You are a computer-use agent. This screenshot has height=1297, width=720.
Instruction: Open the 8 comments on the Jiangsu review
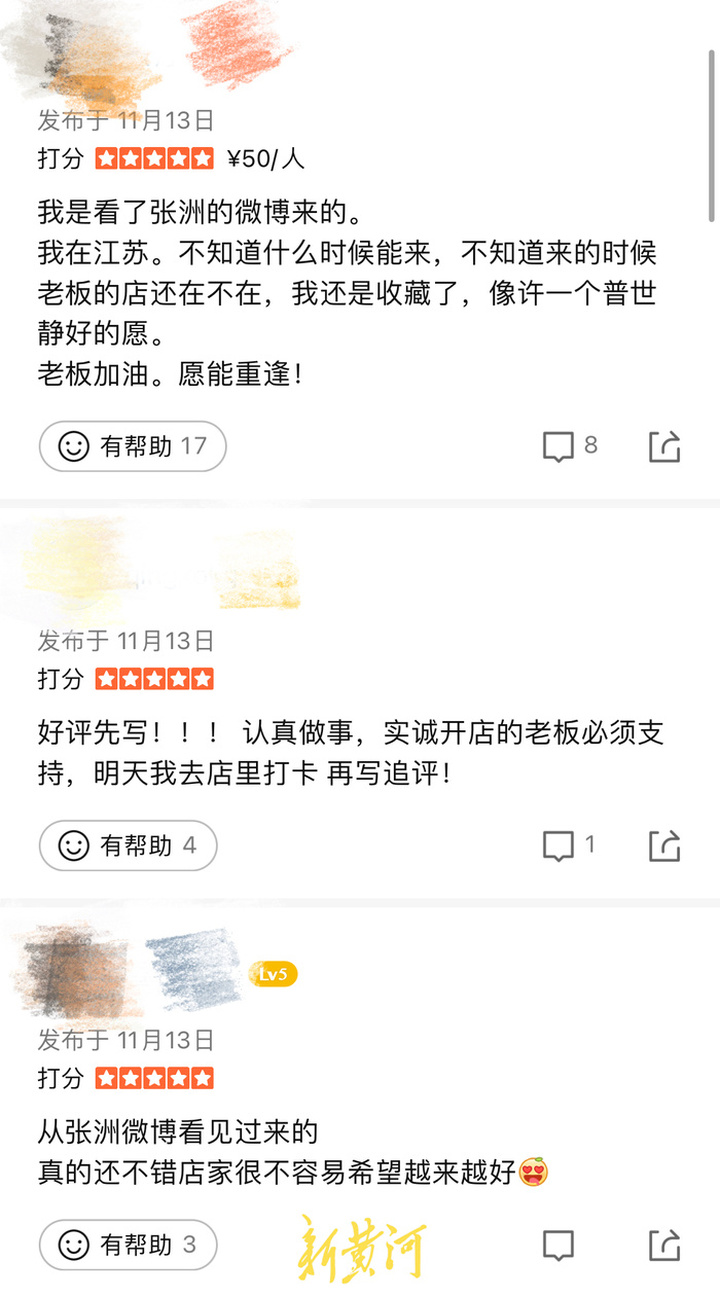pyautogui.click(x=569, y=446)
